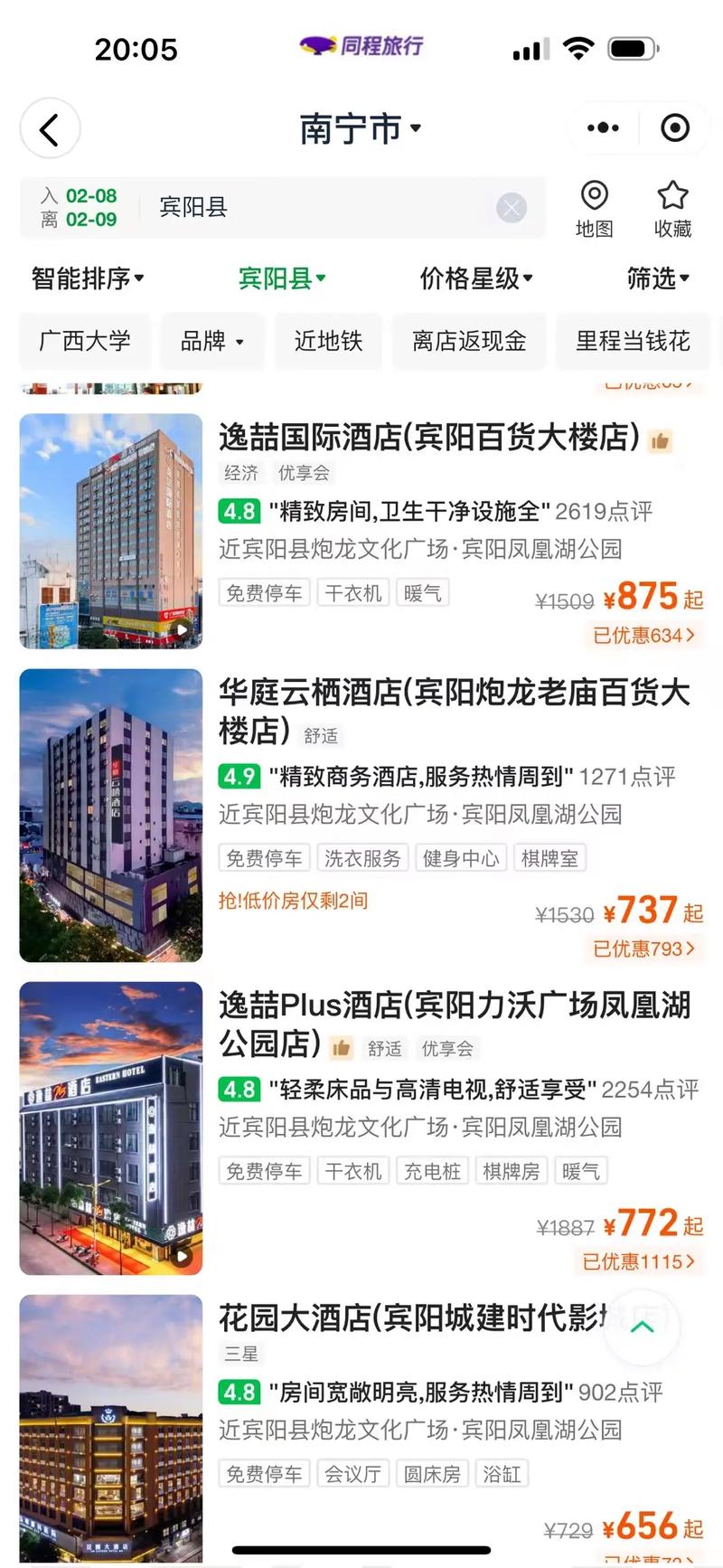723x1568 pixels.
Task: Expand the 价格星级 filter dropdown
Action: (478, 279)
